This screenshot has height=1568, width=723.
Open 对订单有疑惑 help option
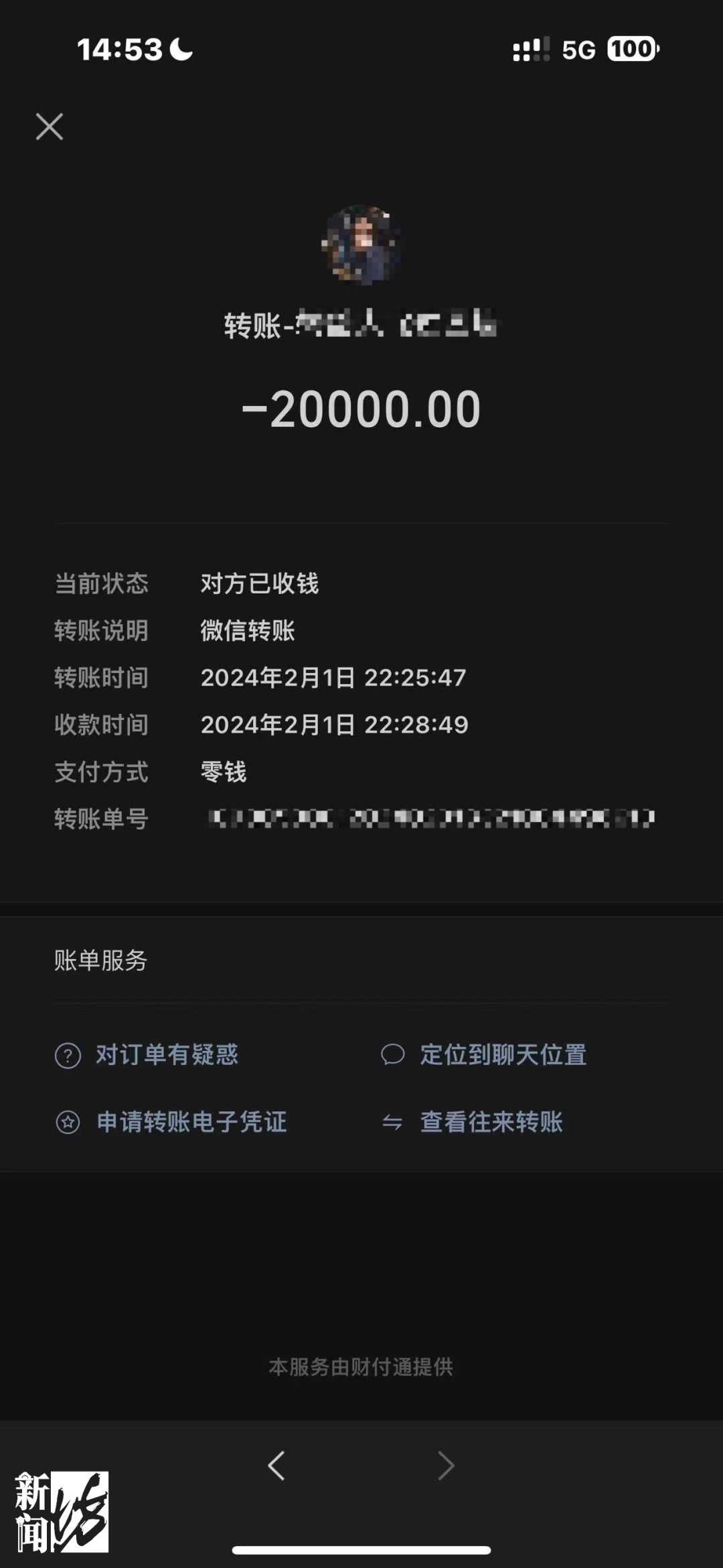166,1055
